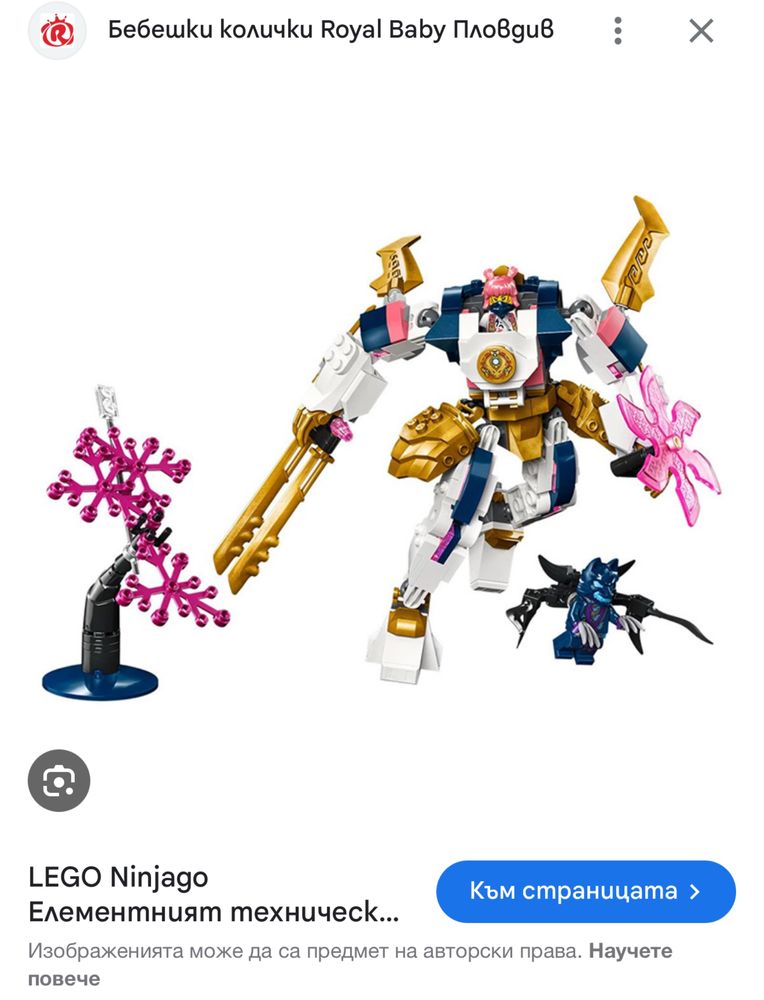Search this image with Google Lens

(x=59, y=780)
